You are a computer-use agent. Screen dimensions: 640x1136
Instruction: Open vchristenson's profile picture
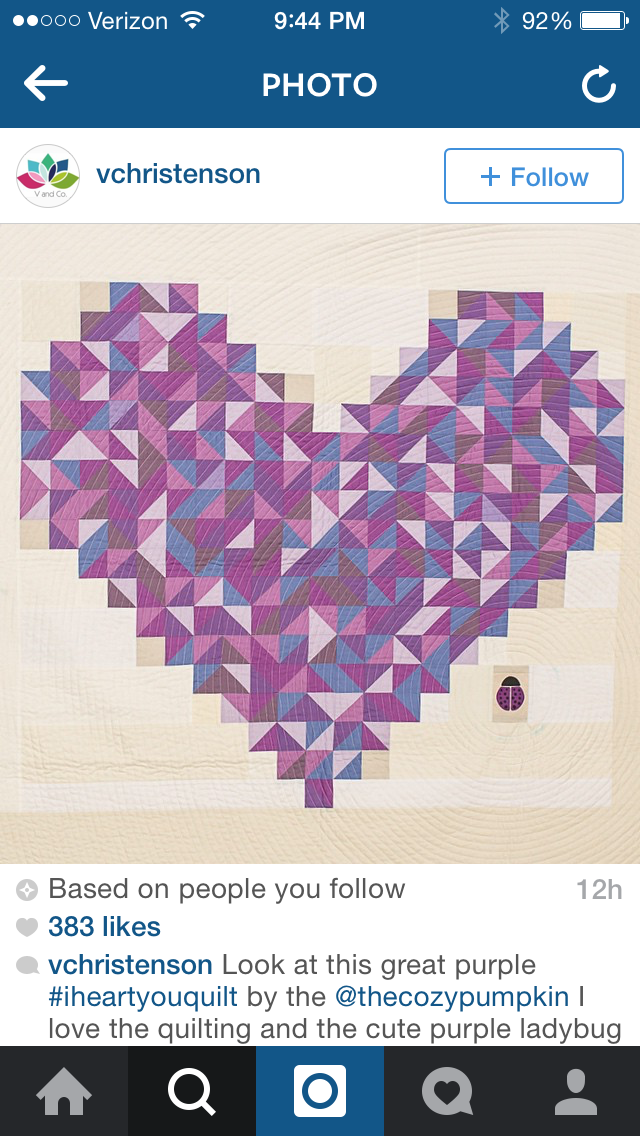pos(48,176)
